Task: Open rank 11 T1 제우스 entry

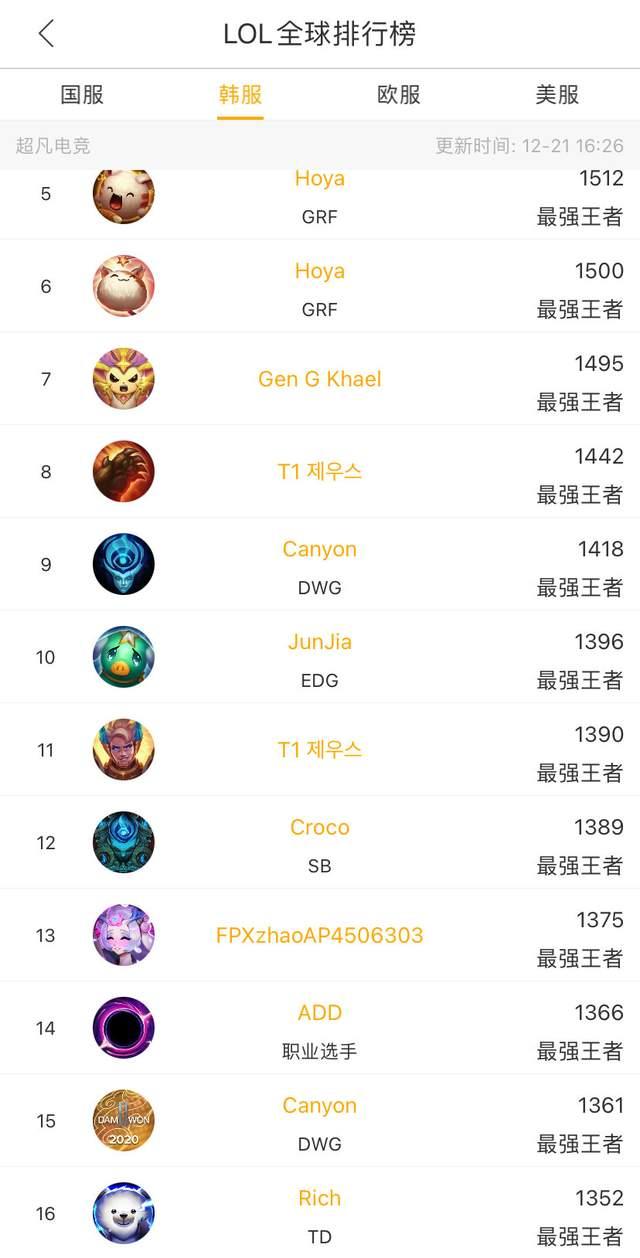Action: pyautogui.click(x=320, y=750)
